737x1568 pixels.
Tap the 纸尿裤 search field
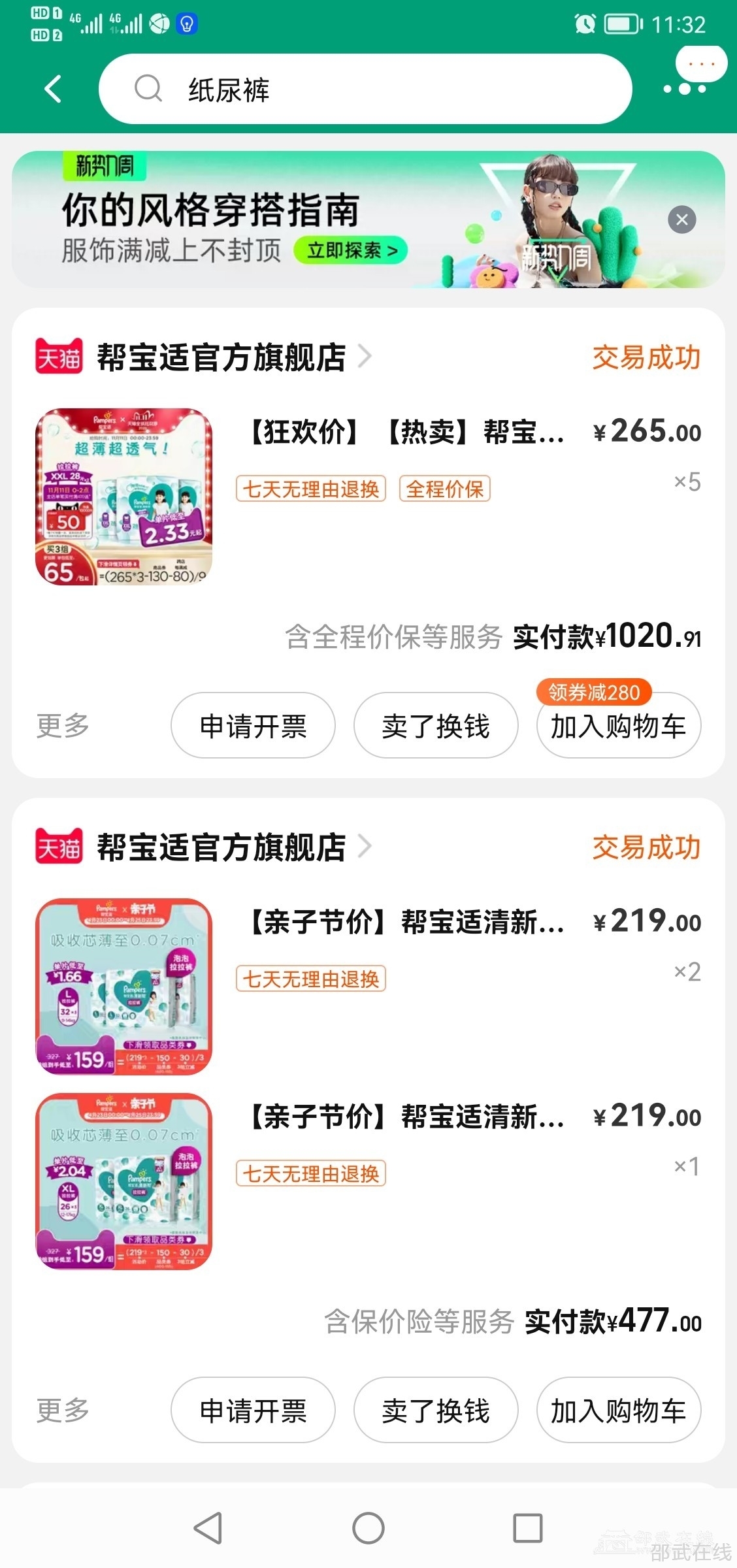point(365,89)
